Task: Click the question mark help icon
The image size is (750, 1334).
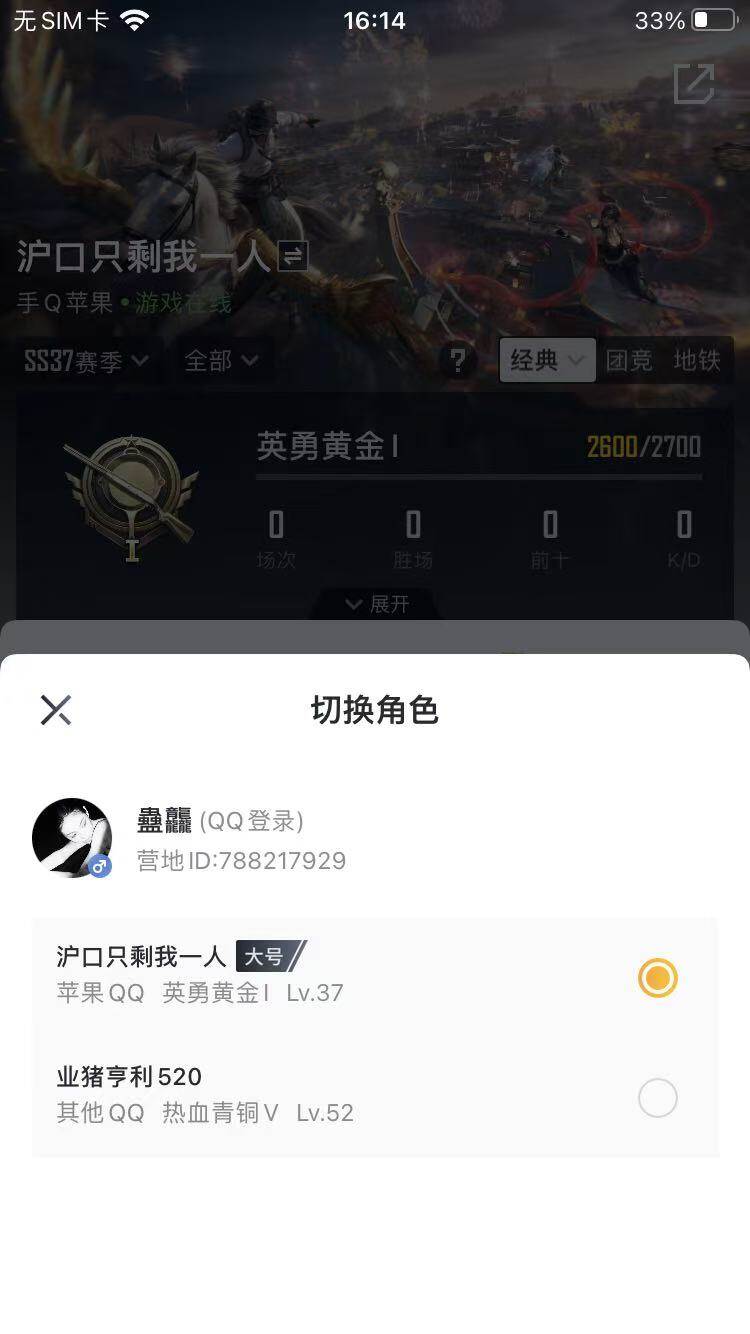Action: pyautogui.click(x=458, y=361)
